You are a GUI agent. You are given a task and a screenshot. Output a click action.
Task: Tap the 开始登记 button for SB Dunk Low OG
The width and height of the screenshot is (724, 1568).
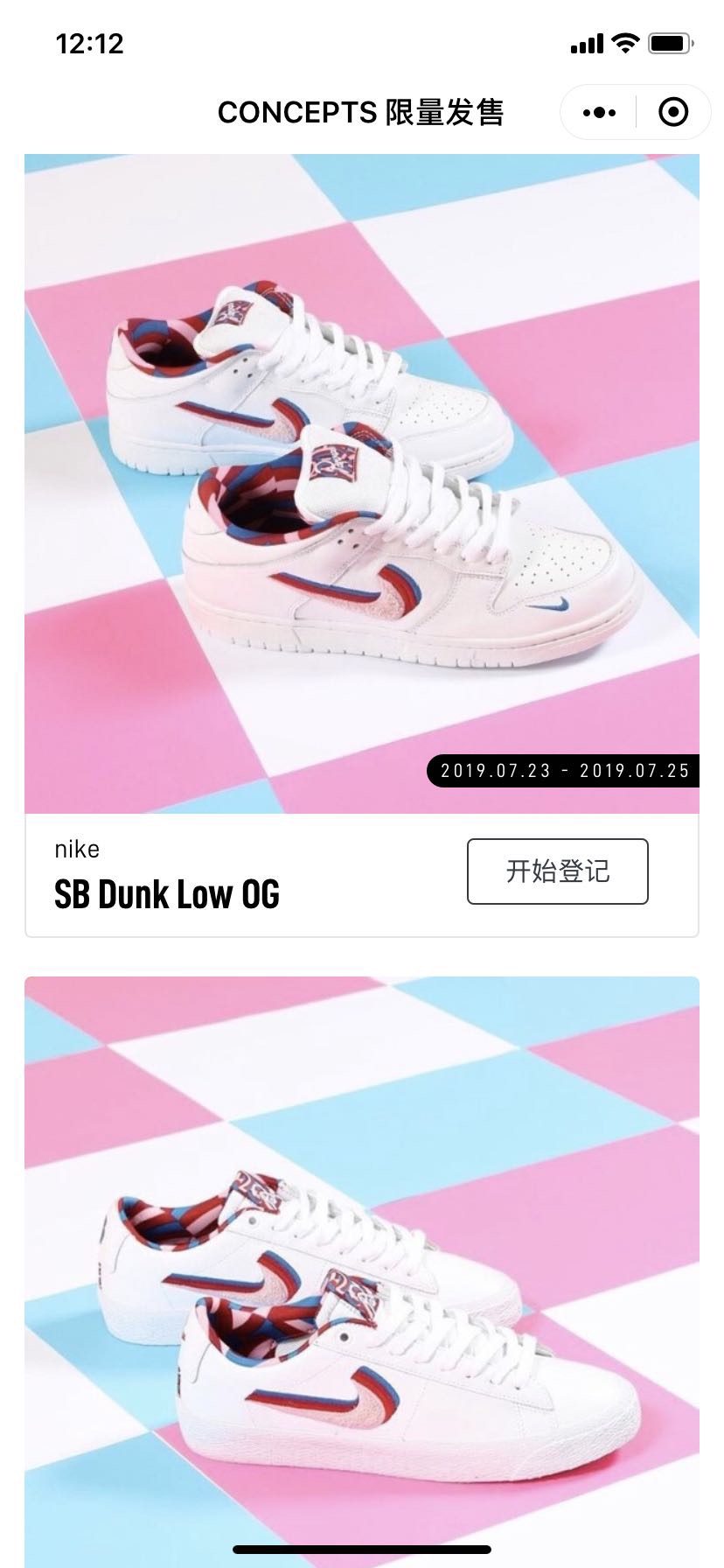click(x=557, y=871)
